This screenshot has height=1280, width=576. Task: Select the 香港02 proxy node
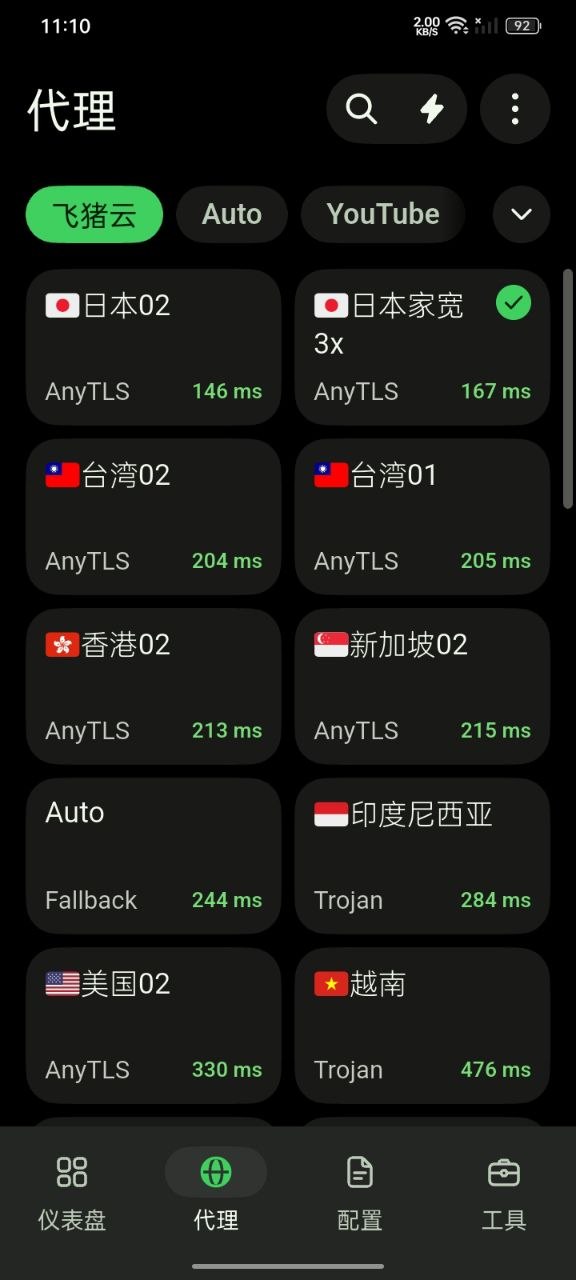click(x=154, y=687)
